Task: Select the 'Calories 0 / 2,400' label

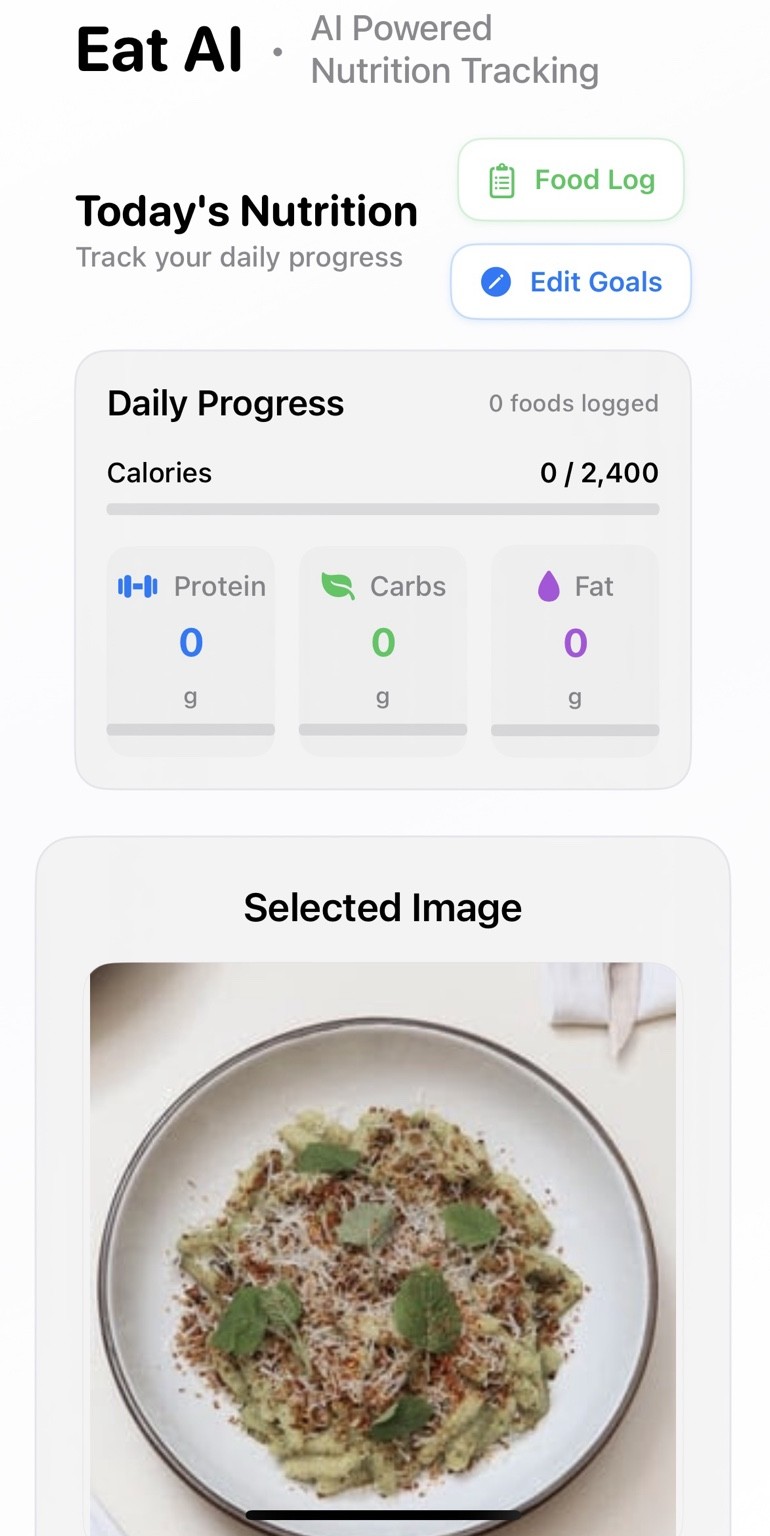Action: point(383,473)
